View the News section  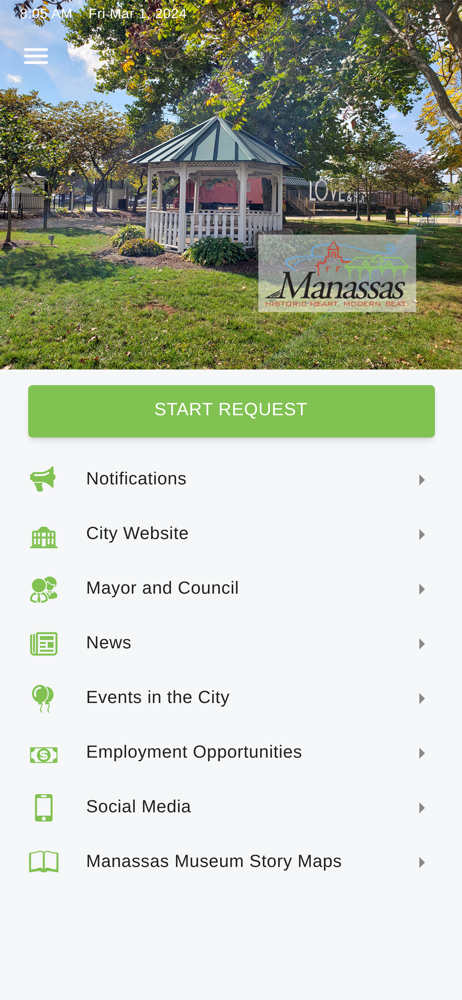click(x=231, y=643)
